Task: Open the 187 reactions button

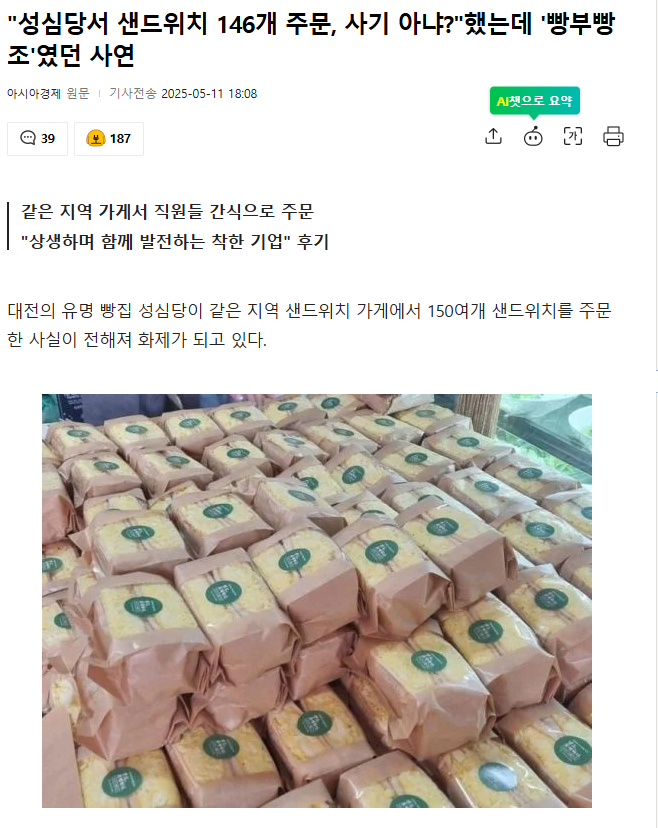Action: click(x=109, y=139)
